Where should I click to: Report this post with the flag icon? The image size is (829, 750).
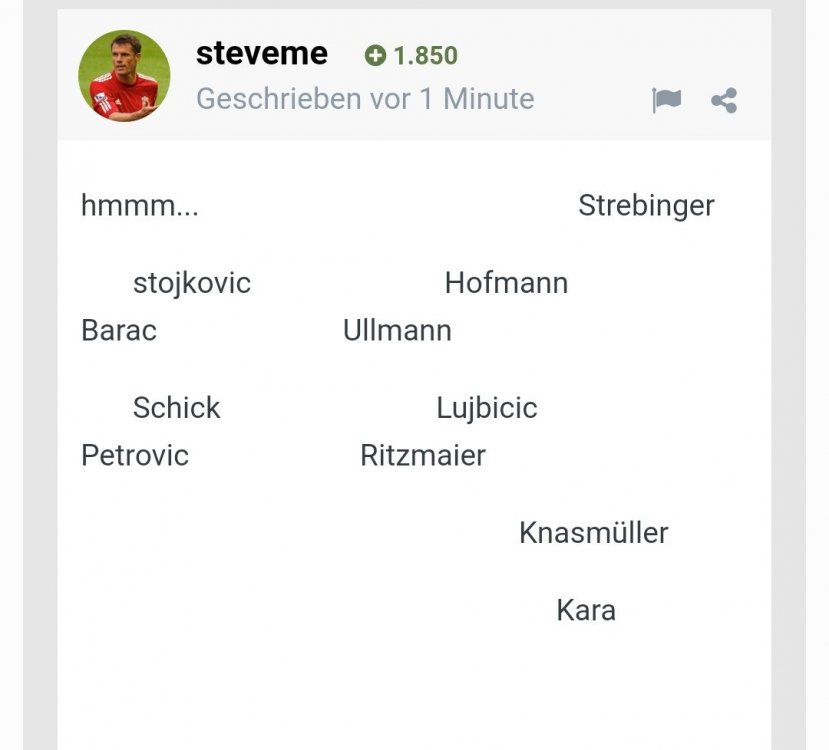[666, 100]
